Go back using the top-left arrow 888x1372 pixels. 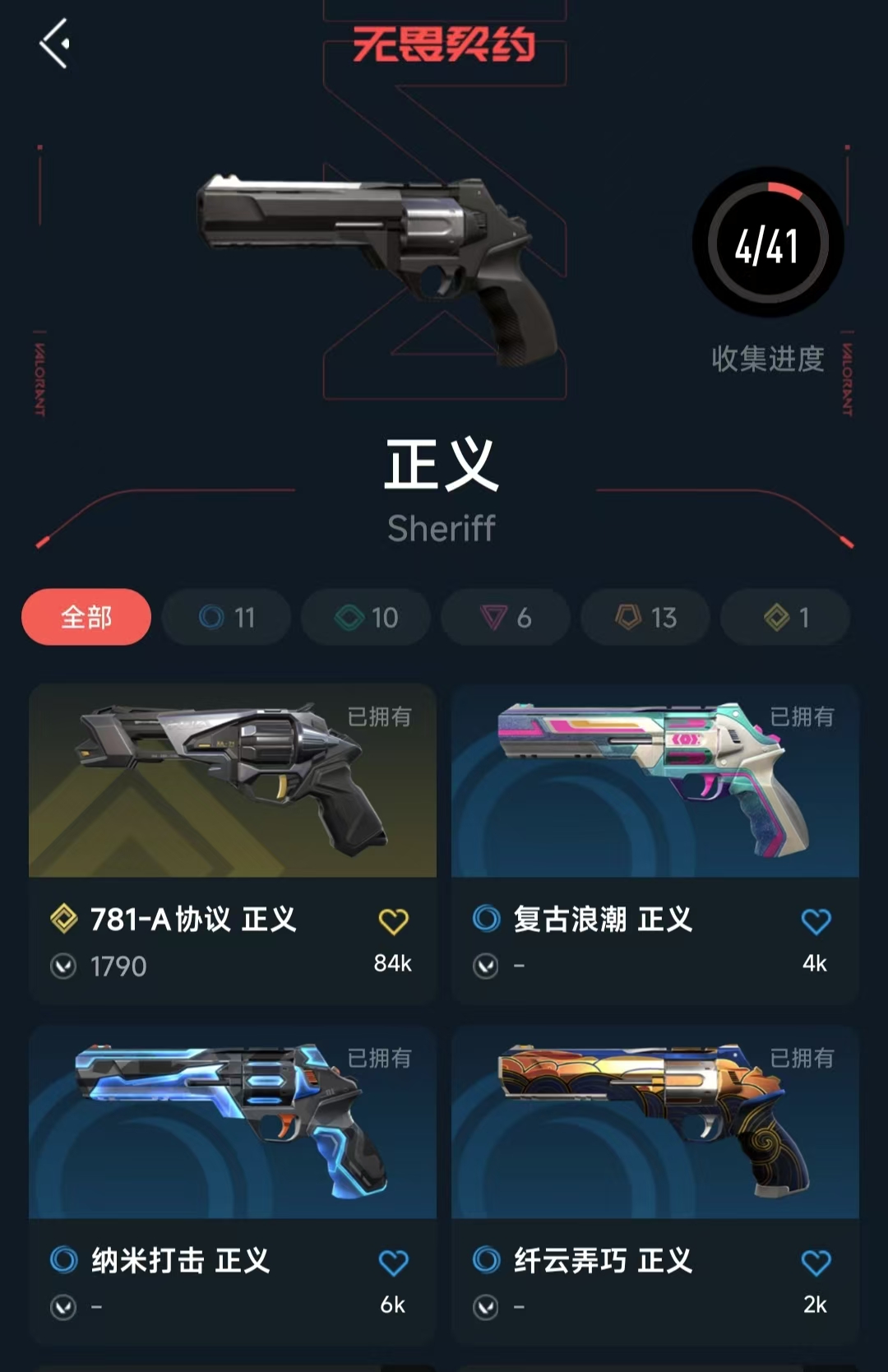click(54, 44)
